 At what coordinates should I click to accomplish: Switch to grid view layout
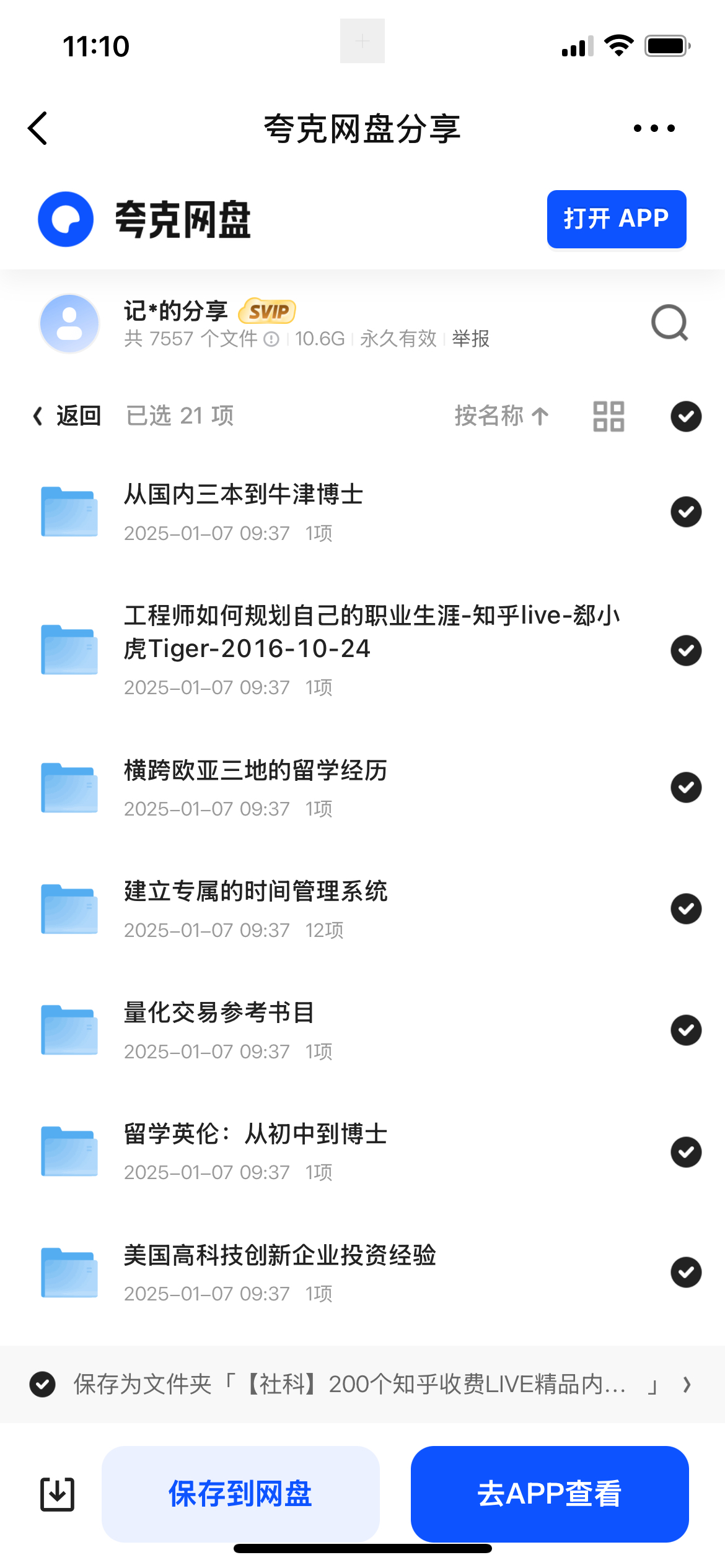pos(609,416)
